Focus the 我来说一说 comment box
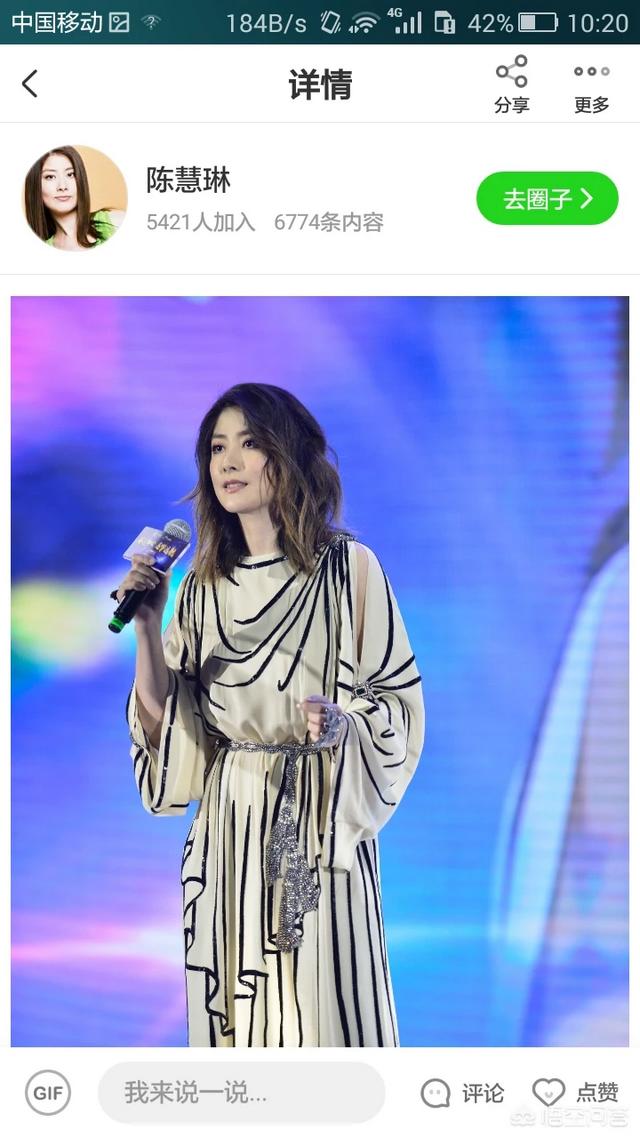 242,1092
